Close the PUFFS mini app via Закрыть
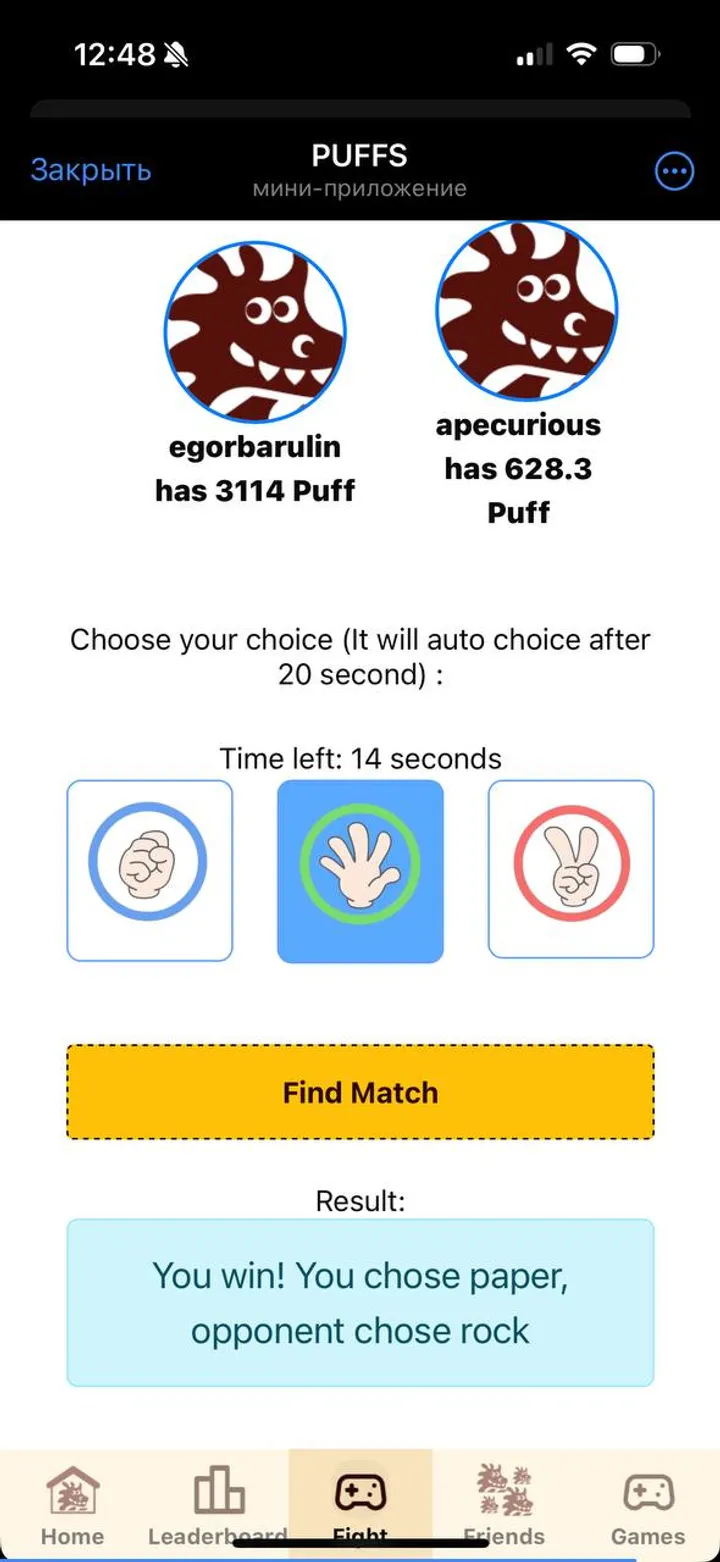The image size is (720, 1562). click(x=90, y=170)
